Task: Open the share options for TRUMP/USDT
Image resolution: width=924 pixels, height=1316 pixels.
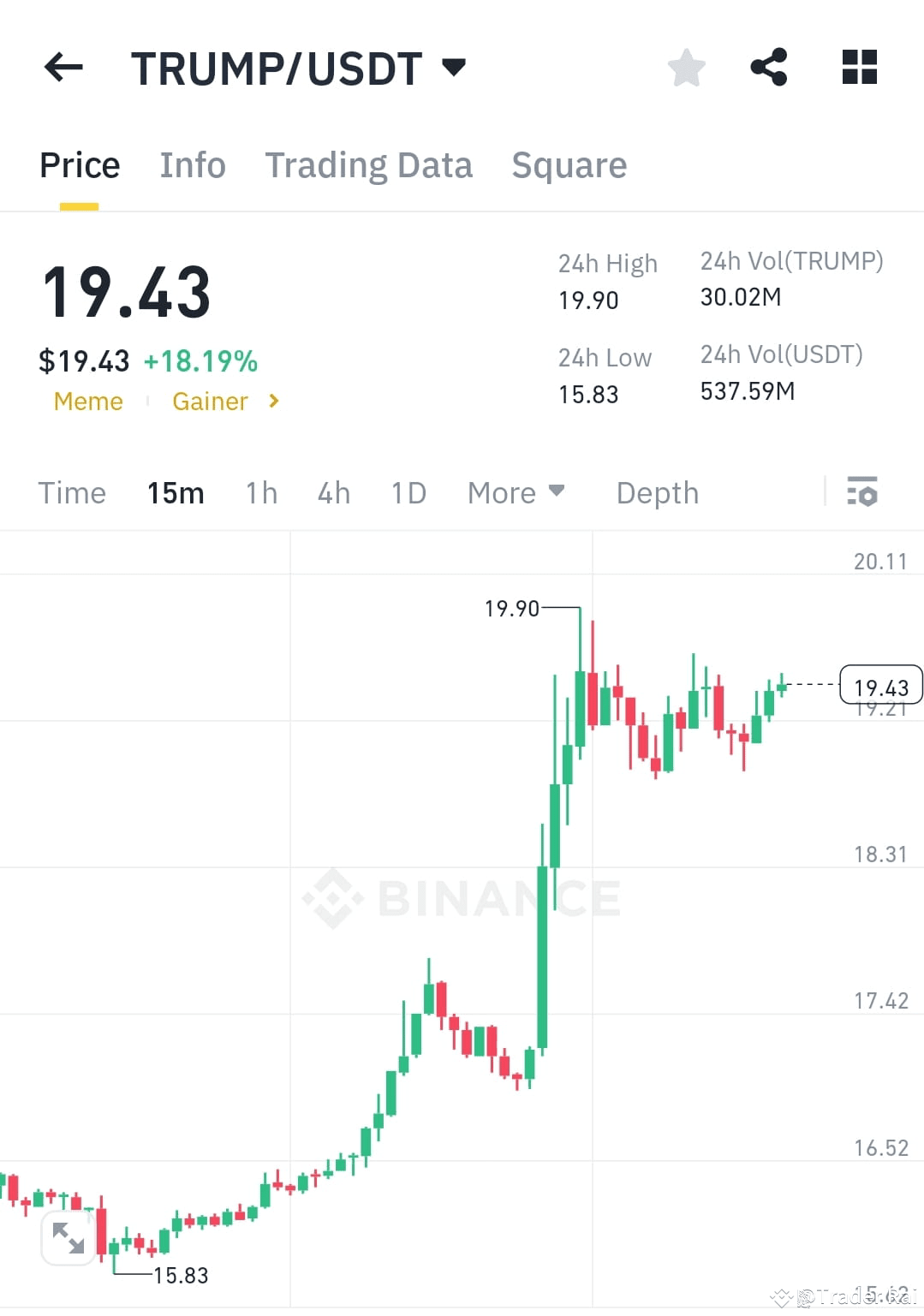Action: pyautogui.click(x=770, y=68)
